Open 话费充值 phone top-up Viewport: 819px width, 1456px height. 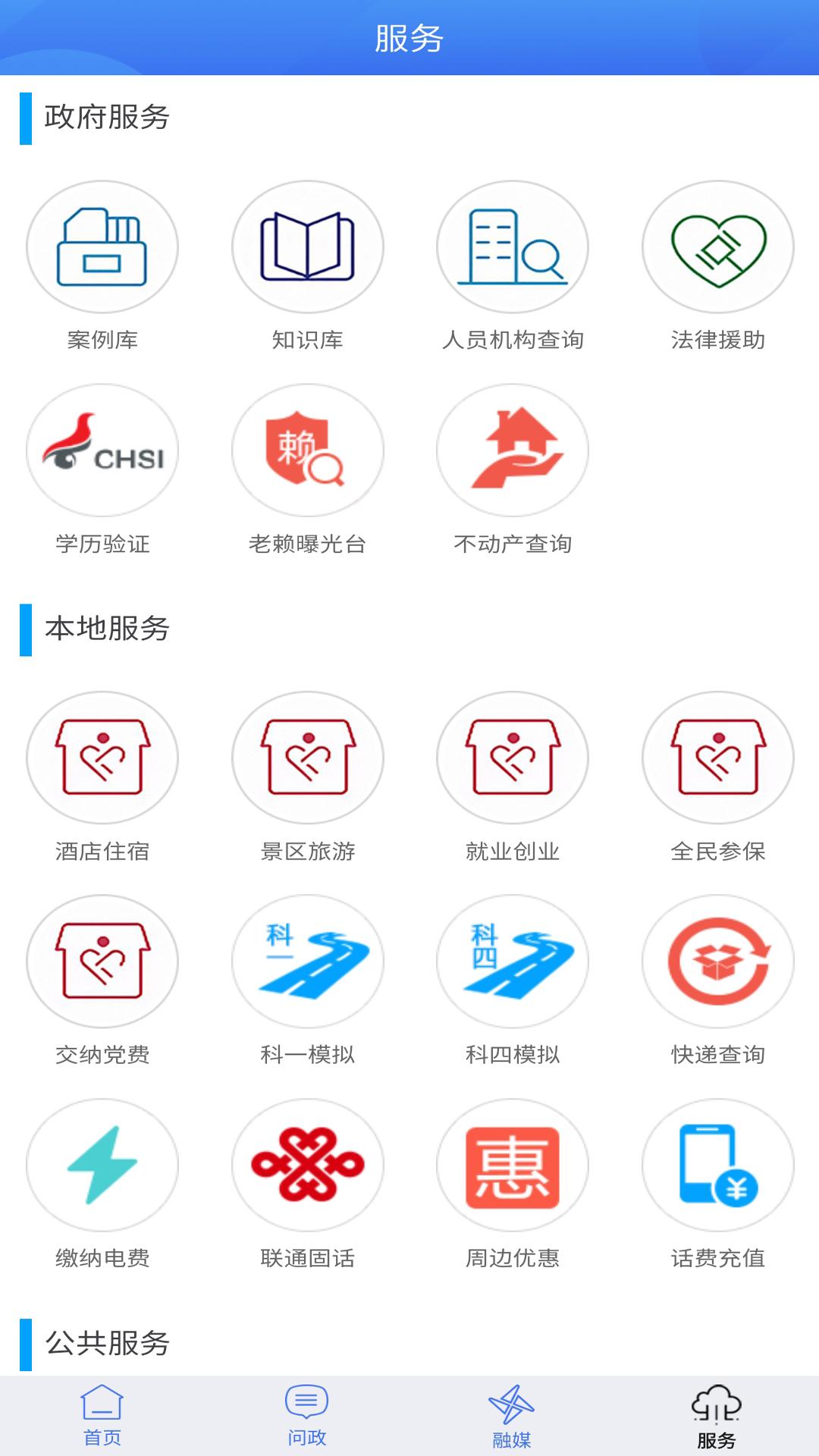pyautogui.click(x=718, y=1166)
